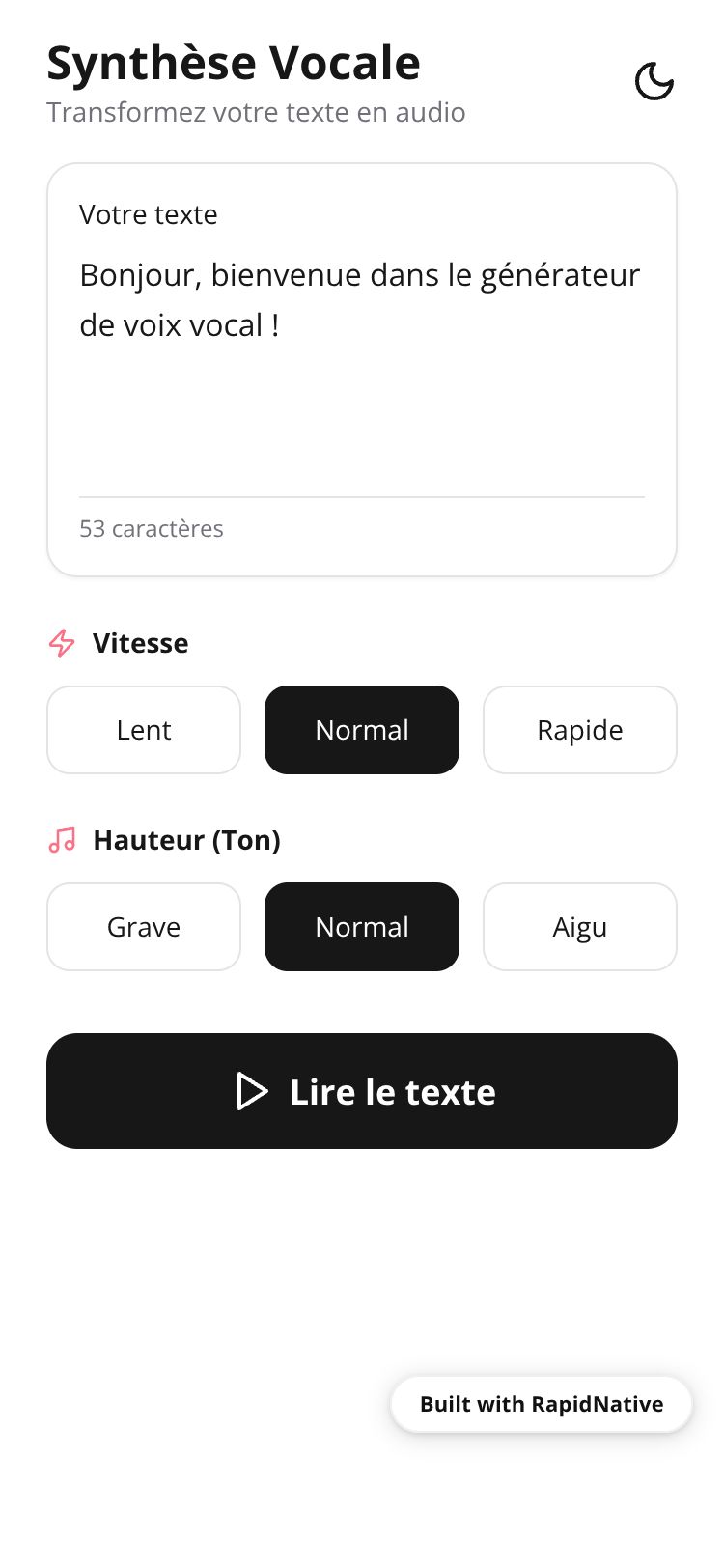Image resolution: width=724 pixels, height=1568 pixels.
Task: Select Lent speed
Action: coord(144,730)
